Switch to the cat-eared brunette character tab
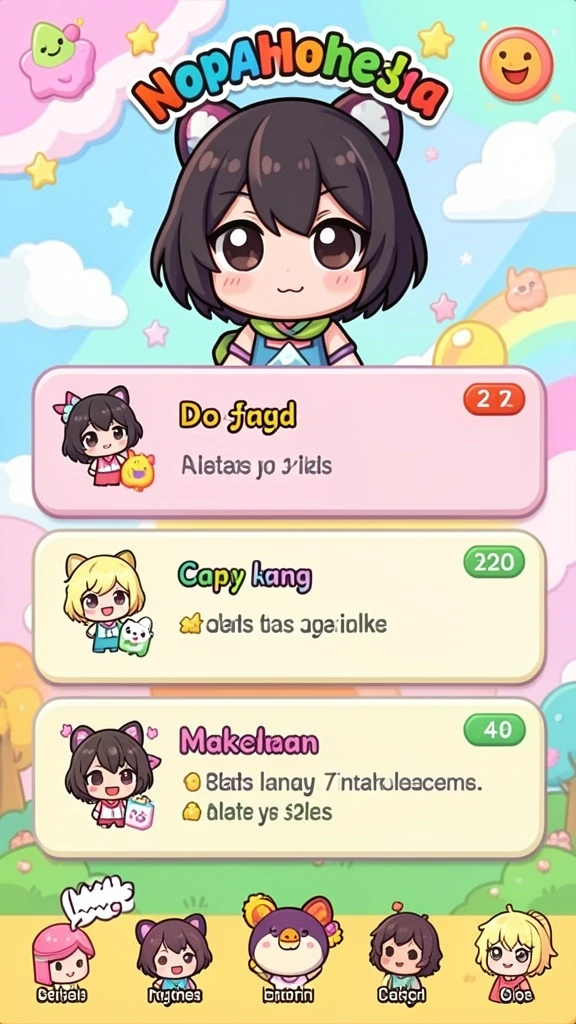 [172, 959]
